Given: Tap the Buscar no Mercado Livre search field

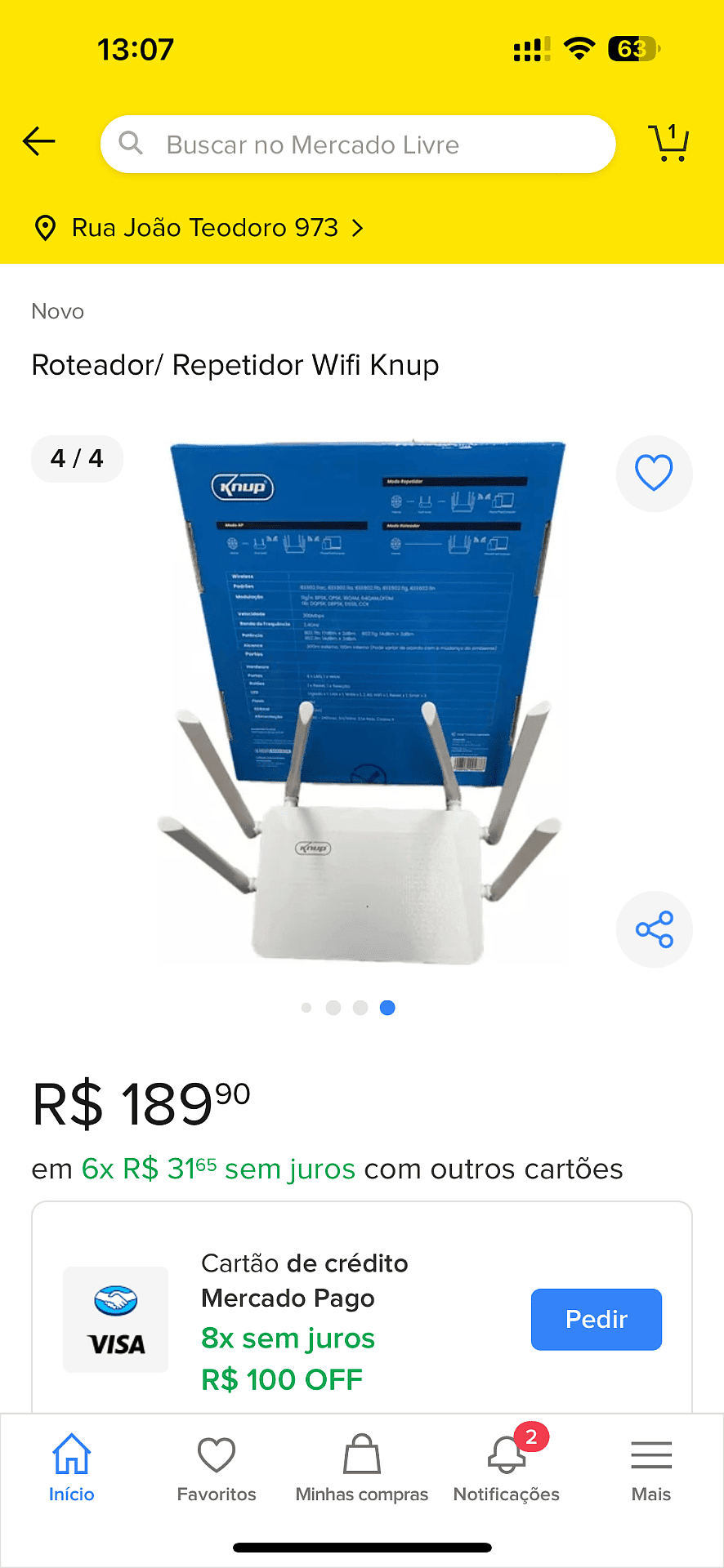Looking at the screenshot, I should click(358, 145).
